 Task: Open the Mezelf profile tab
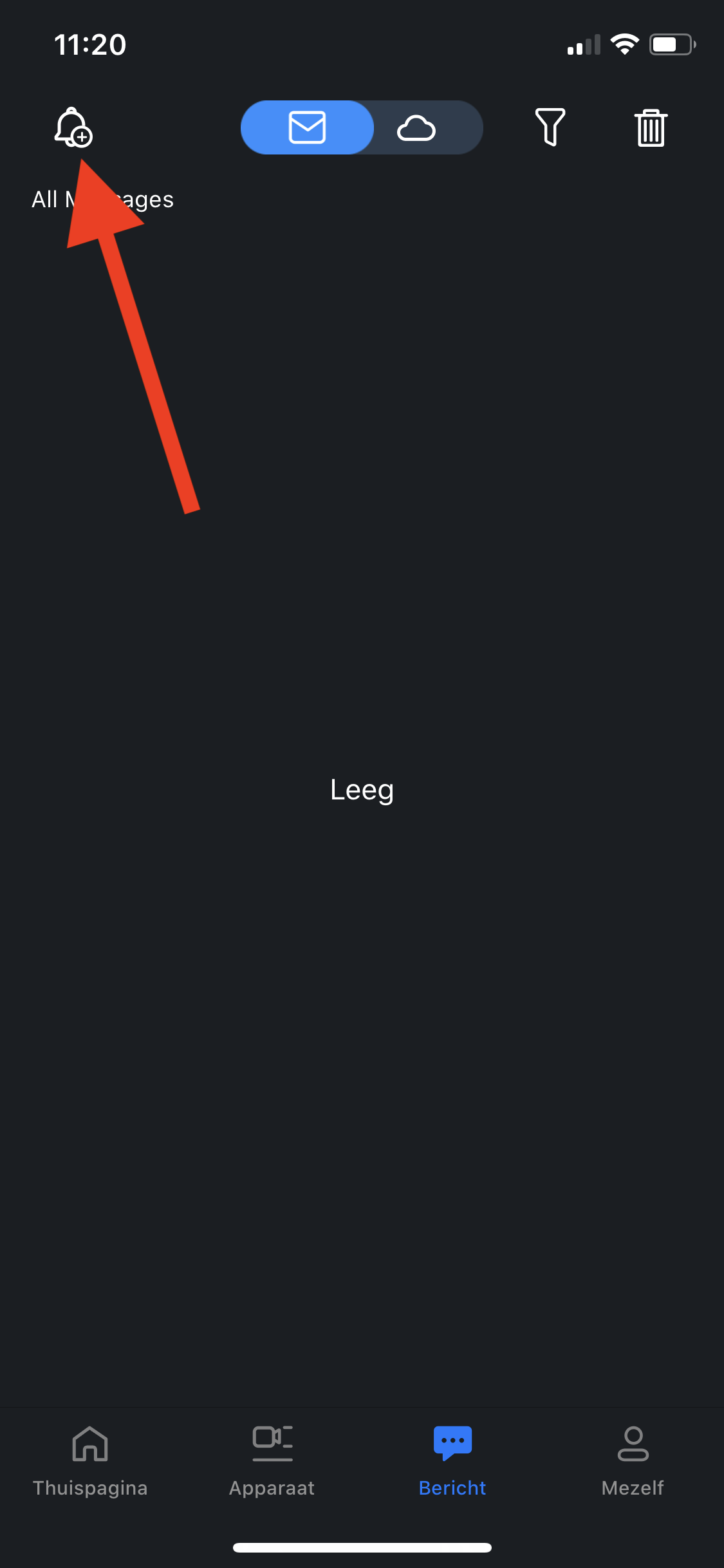(x=633, y=1460)
